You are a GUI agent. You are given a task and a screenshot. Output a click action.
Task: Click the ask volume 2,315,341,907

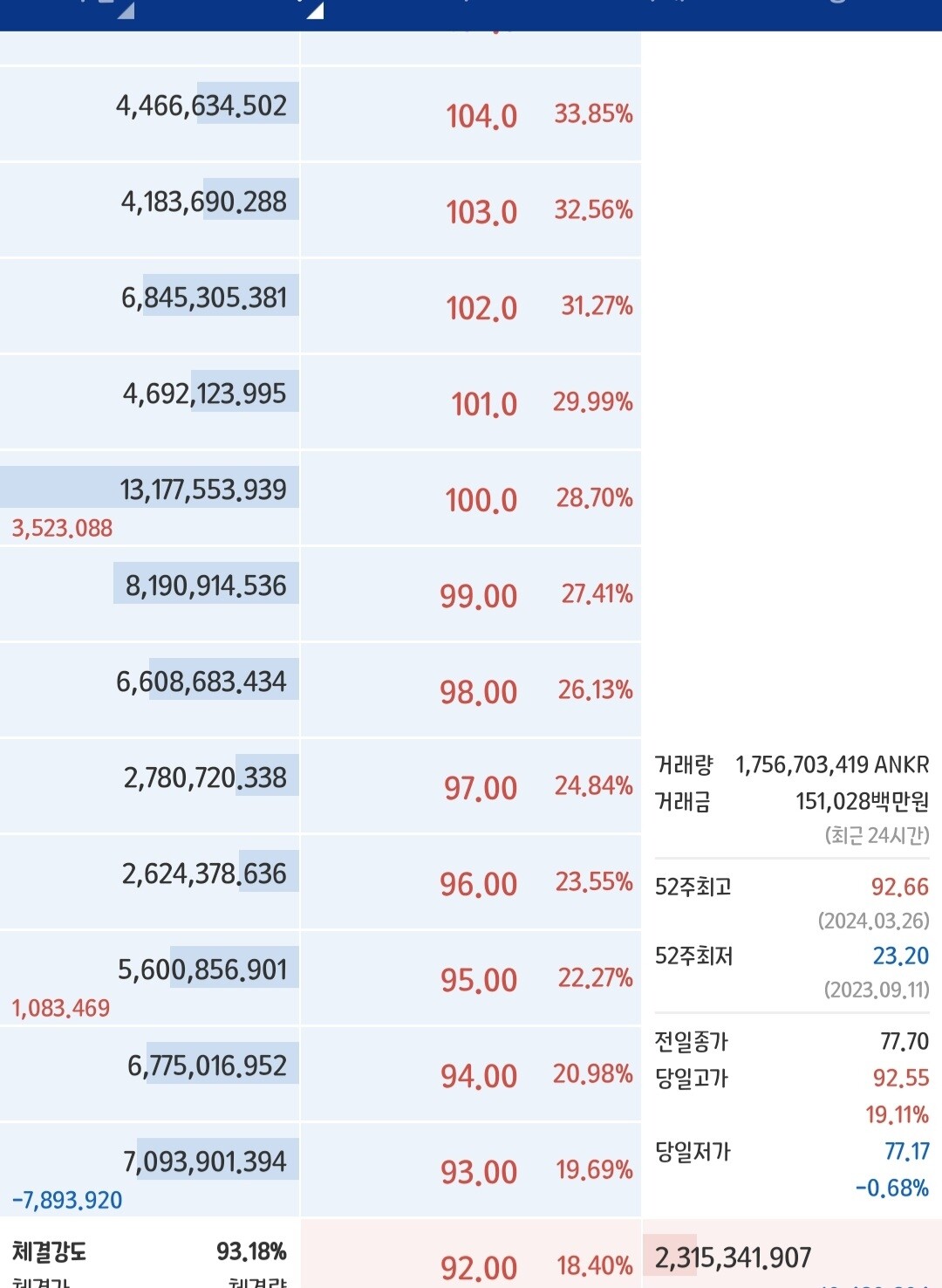tap(733, 1257)
